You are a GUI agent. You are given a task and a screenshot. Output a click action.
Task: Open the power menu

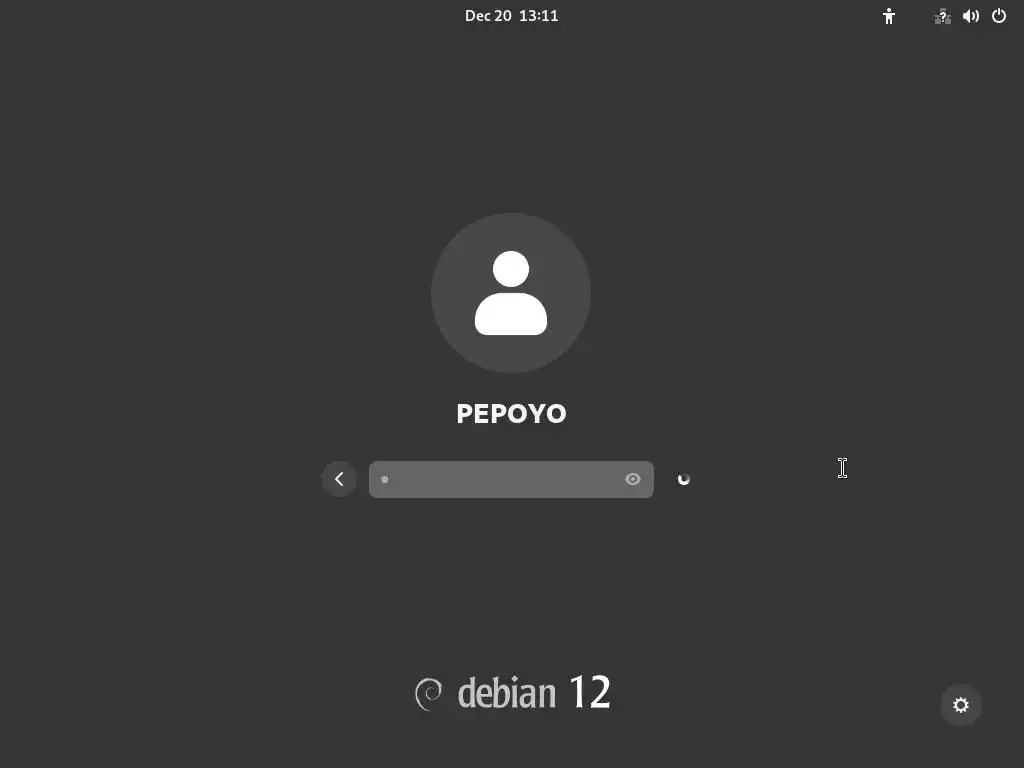click(x=998, y=16)
